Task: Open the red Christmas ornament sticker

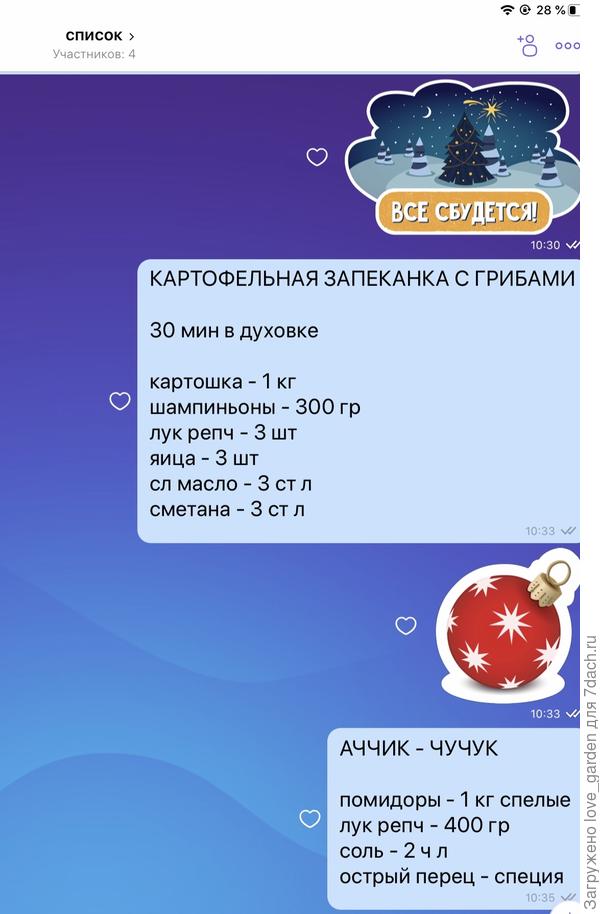Action: [505, 628]
